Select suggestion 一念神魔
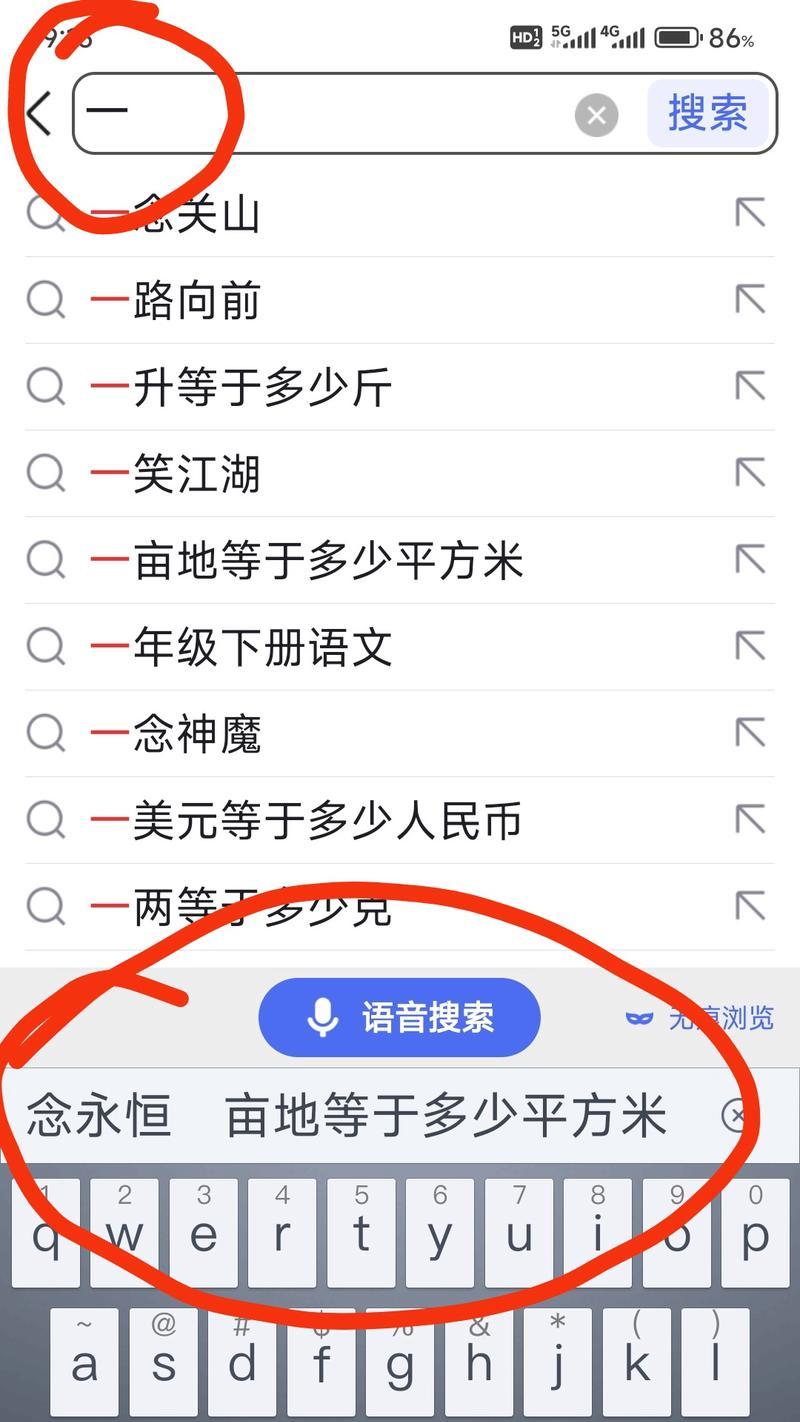 pyautogui.click(x=400, y=734)
